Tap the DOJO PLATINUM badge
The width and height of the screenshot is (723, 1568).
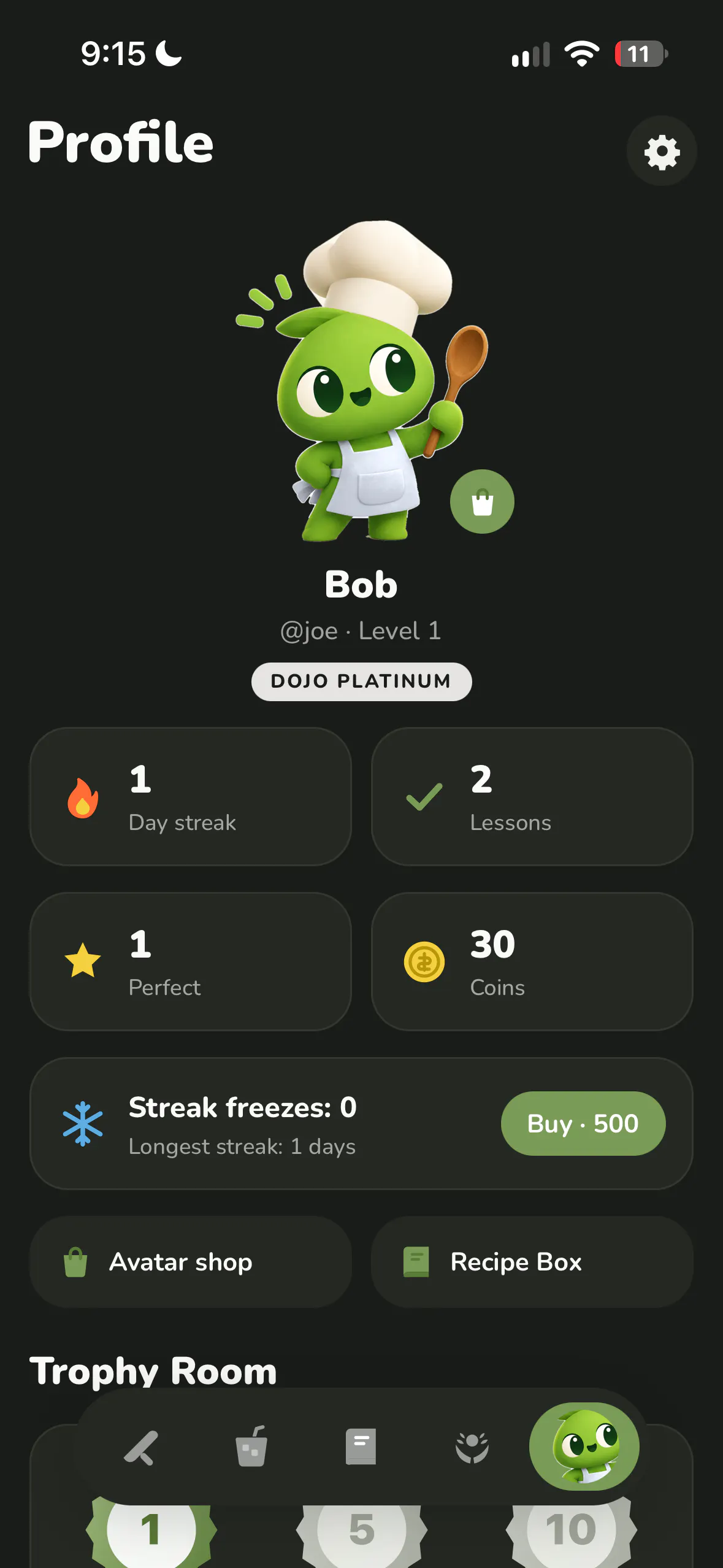click(361, 682)
